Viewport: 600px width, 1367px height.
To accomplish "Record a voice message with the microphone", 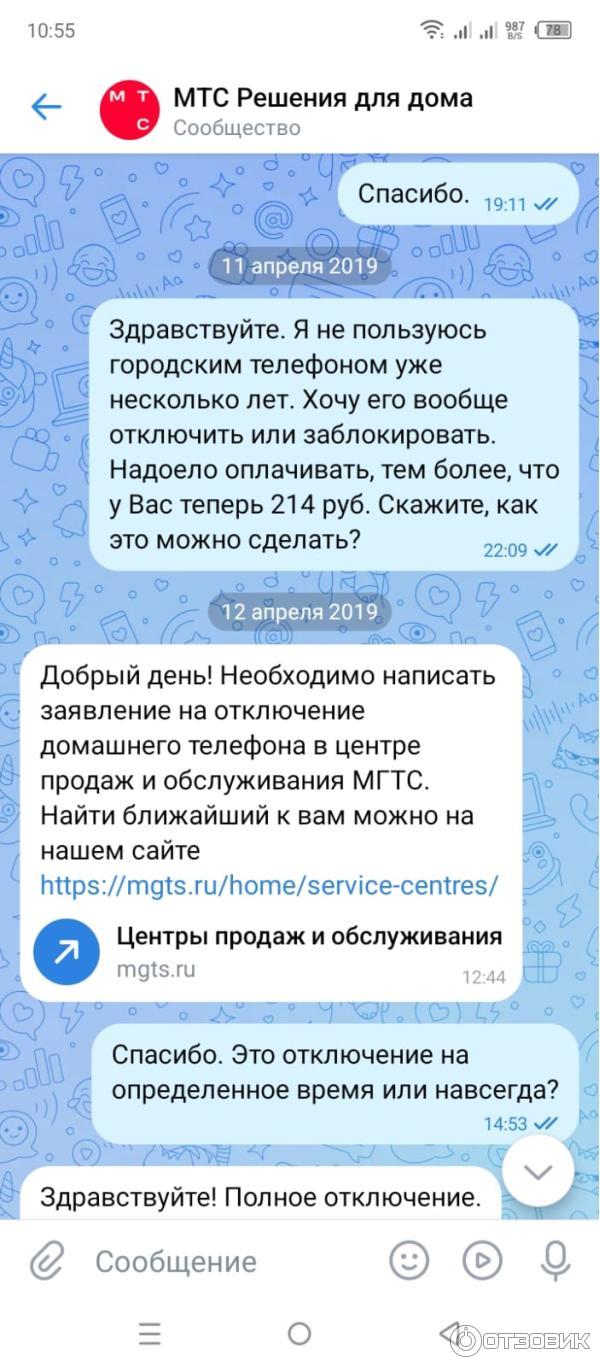I will 555,1261.
